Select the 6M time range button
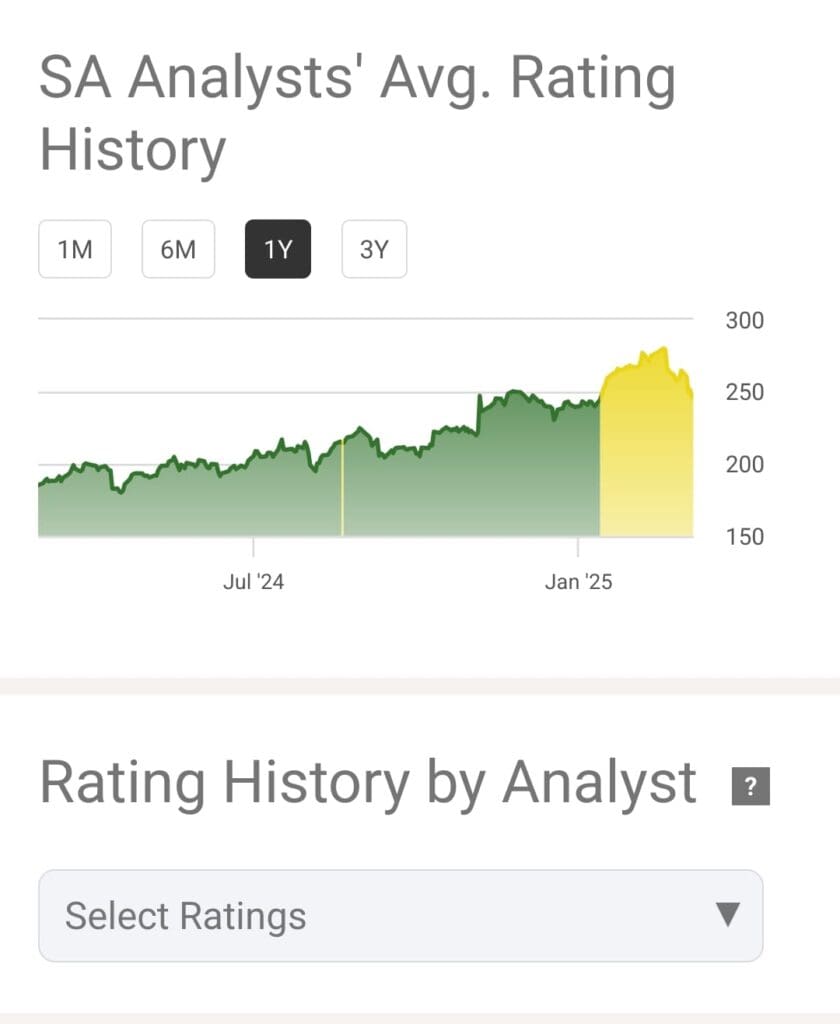This screenshot has height=1024, width=840. (x=178, y=250)
